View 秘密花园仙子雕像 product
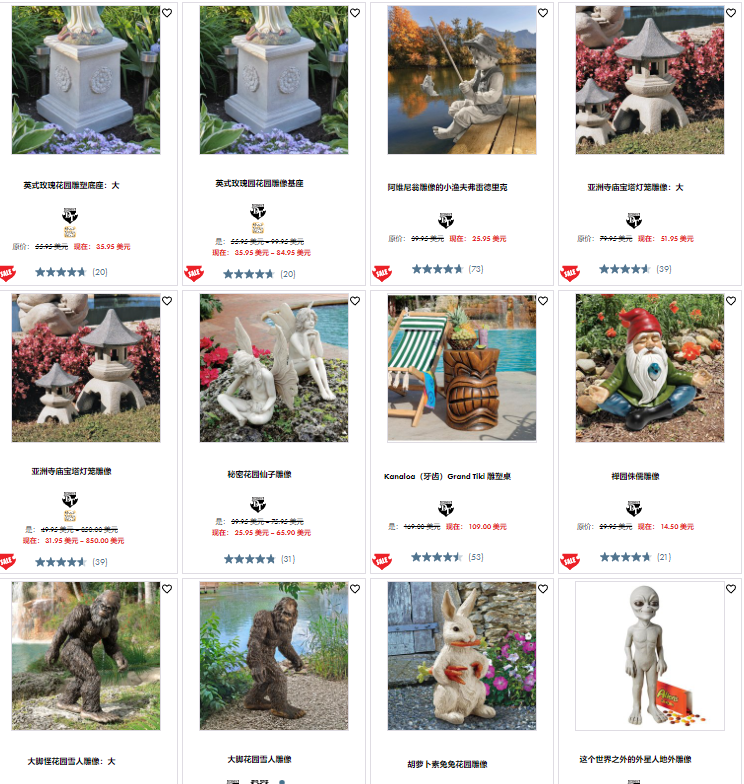Image resolution: width=744 pixels, height=784 pixels. pos(273,368)
